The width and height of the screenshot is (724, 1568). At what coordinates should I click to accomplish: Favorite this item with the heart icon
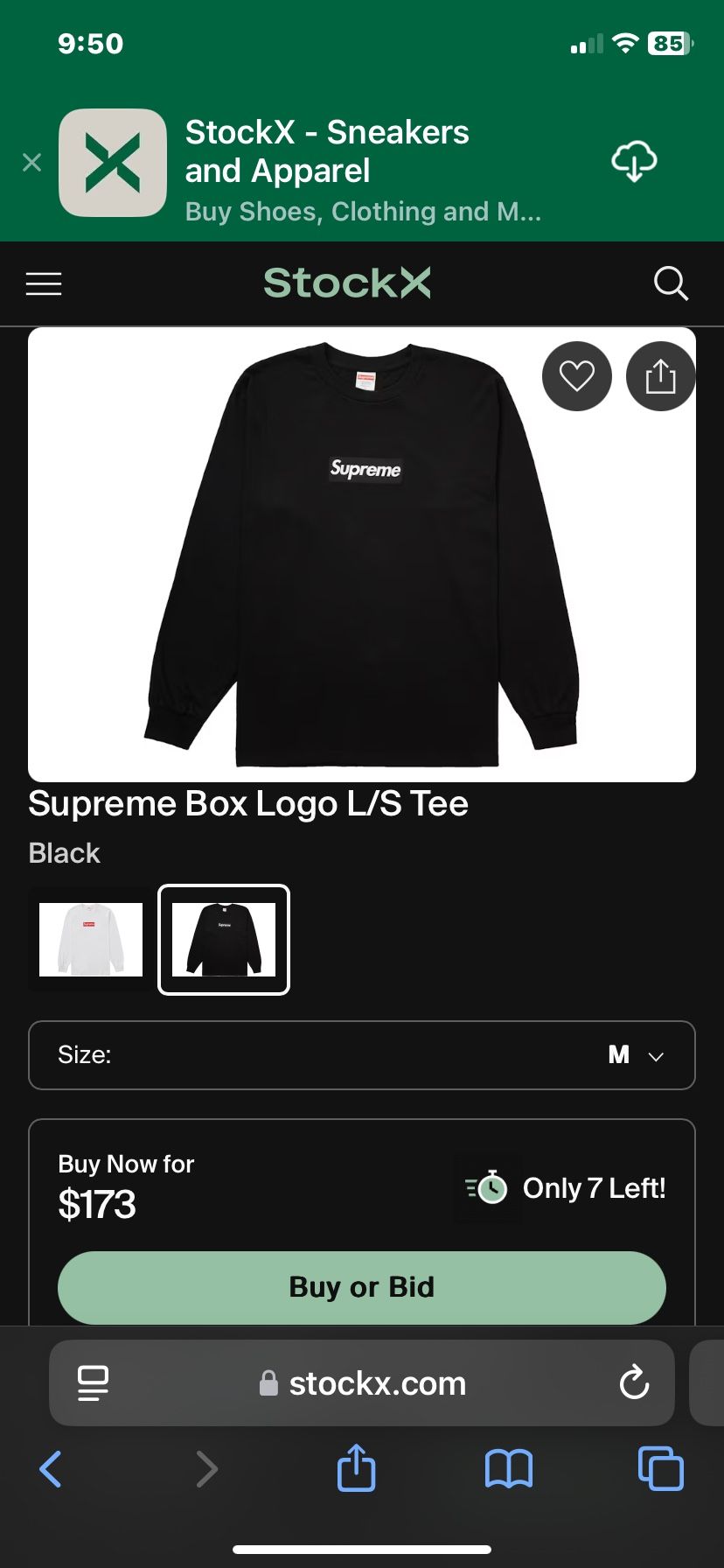coord(577,376)
